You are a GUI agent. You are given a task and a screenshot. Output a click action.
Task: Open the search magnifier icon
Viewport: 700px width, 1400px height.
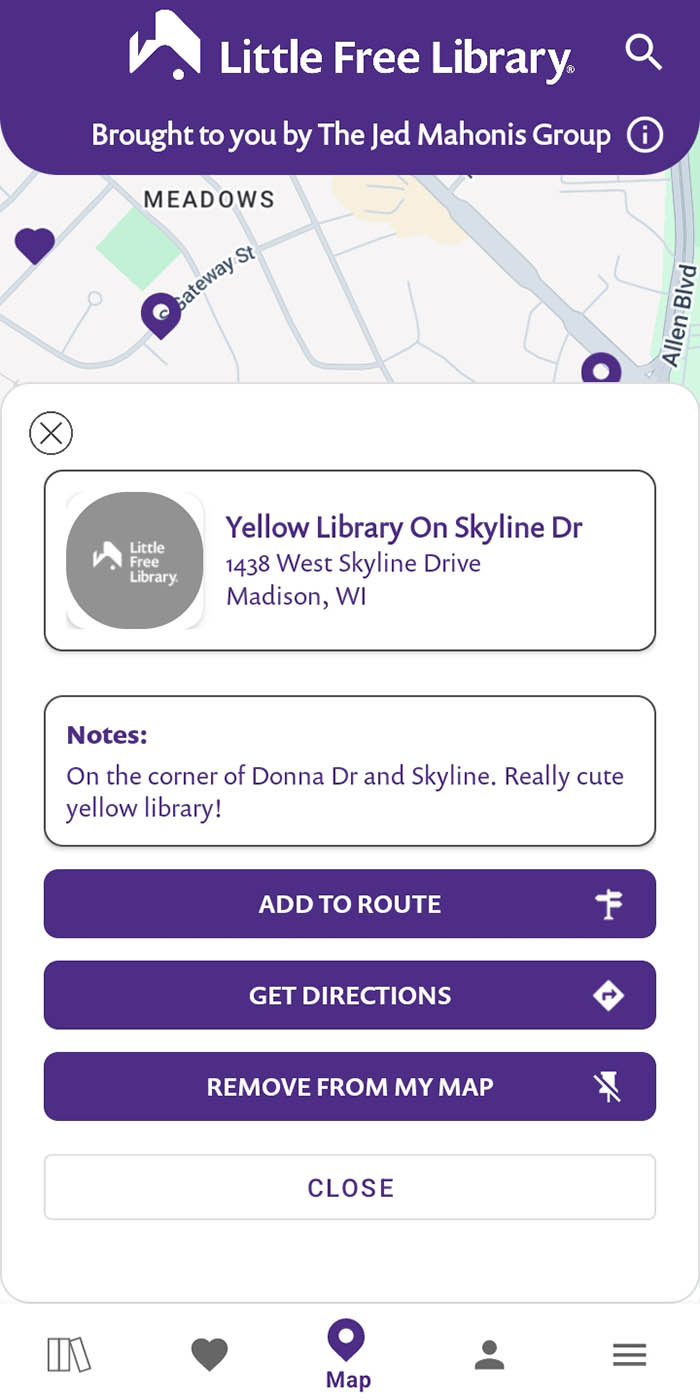click(x=643, y=51)
